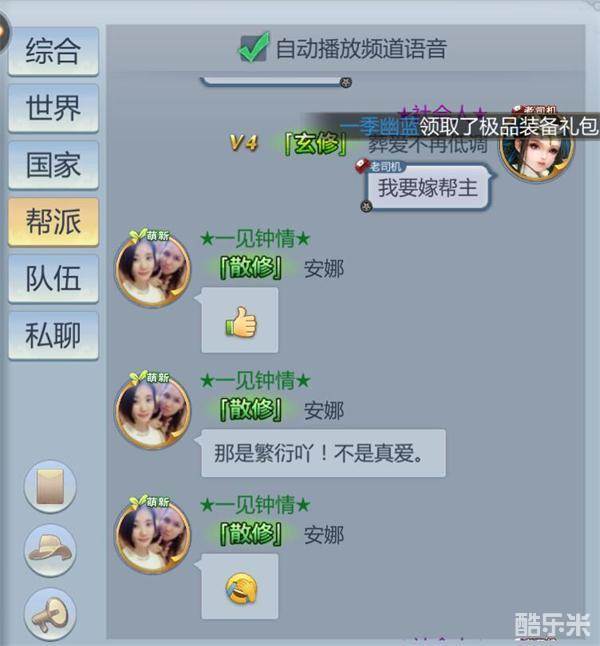600x646 pixels.
Task: Switch to the 世界 channel tab
Action: coord(54,109)
